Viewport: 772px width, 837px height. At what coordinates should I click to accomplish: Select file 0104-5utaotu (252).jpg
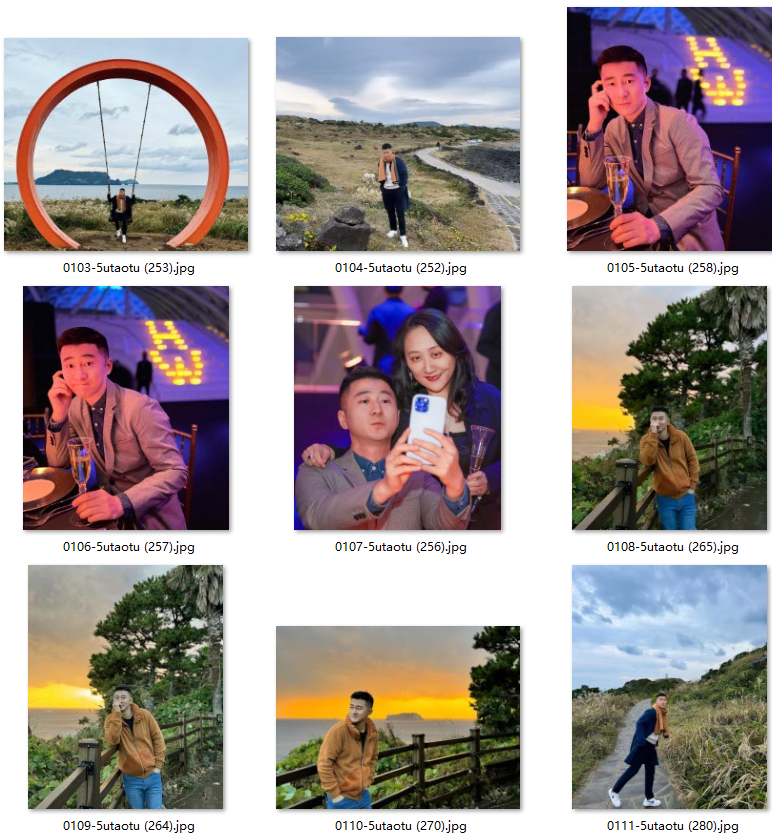coord(398,144)
